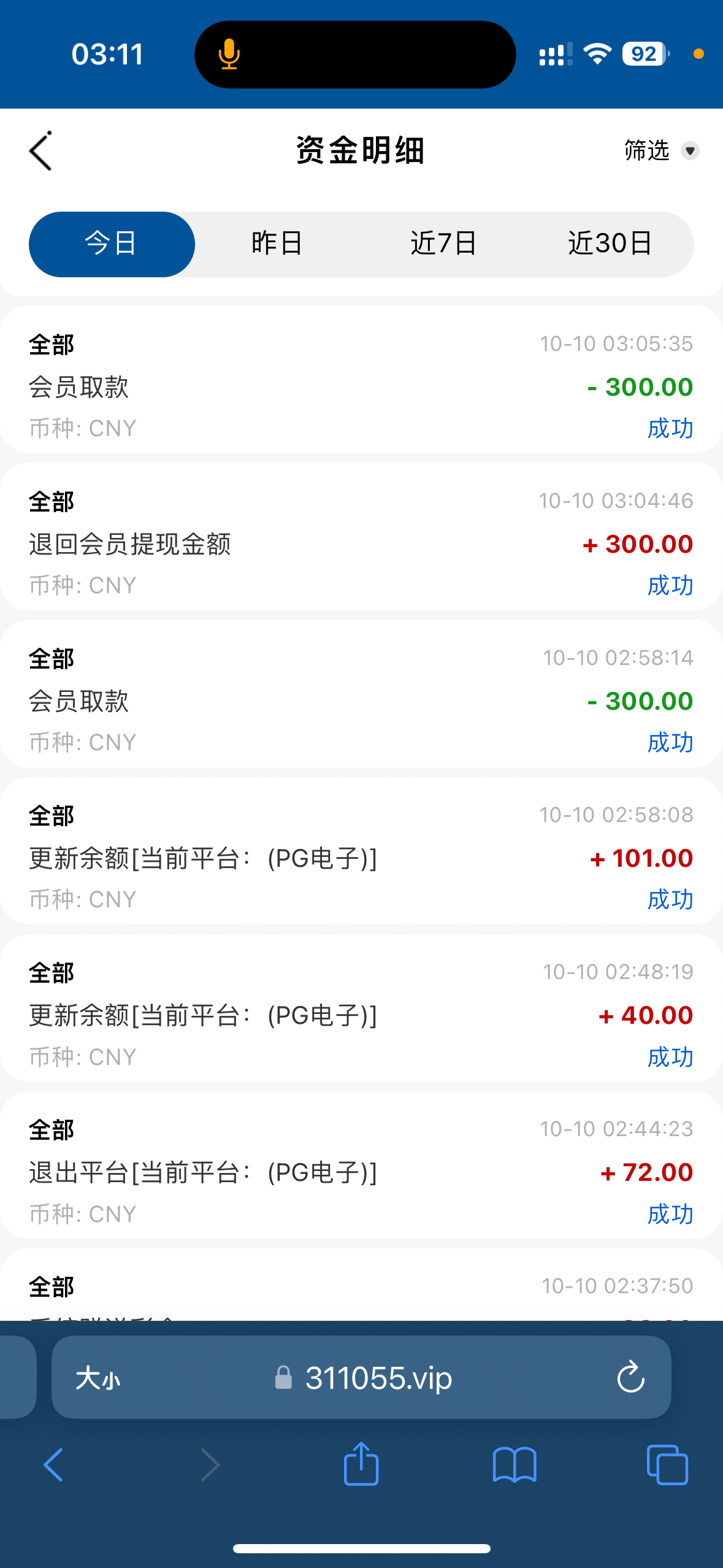The height and width of the screenshot is (1568, 723).
Task: Show records for 近30日
Action: pyautogui.click(x=610, y=244)
